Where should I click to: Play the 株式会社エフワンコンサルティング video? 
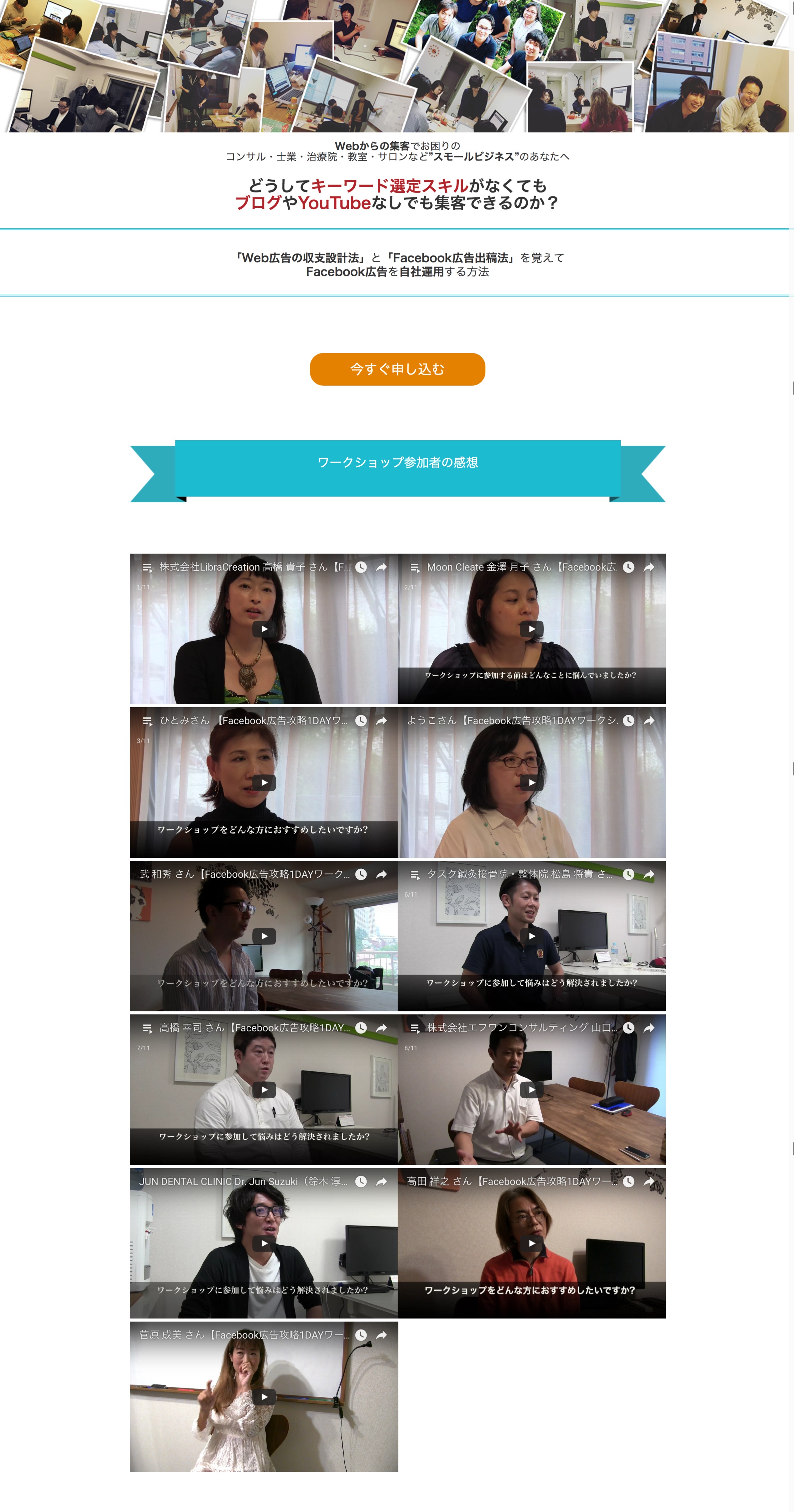(x=532, y=1090)
